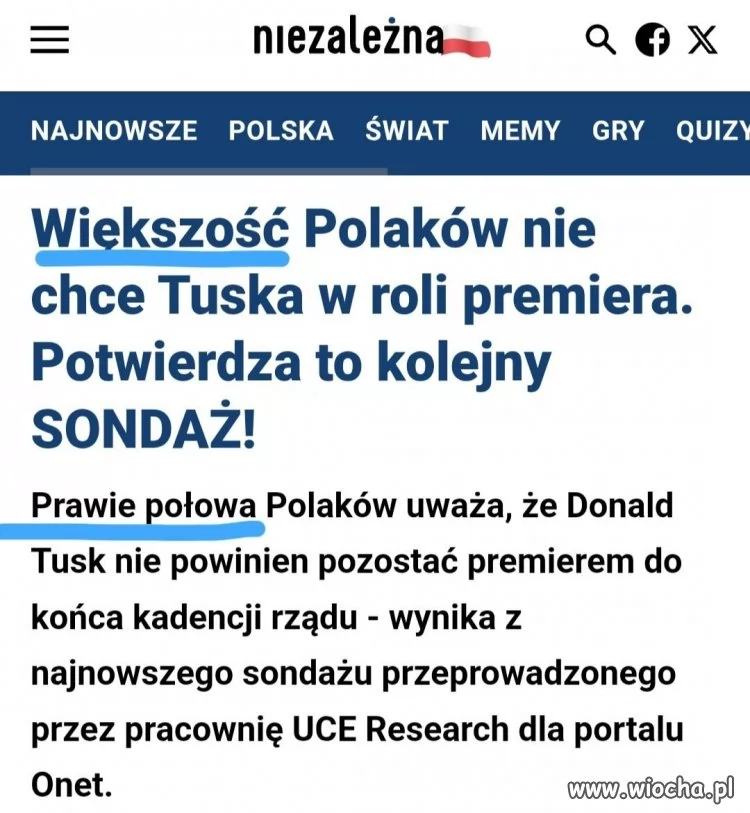Visit the Facebook page icon
Screen dimensions: 750x813
pyautogui.click(x=653, y=40)
